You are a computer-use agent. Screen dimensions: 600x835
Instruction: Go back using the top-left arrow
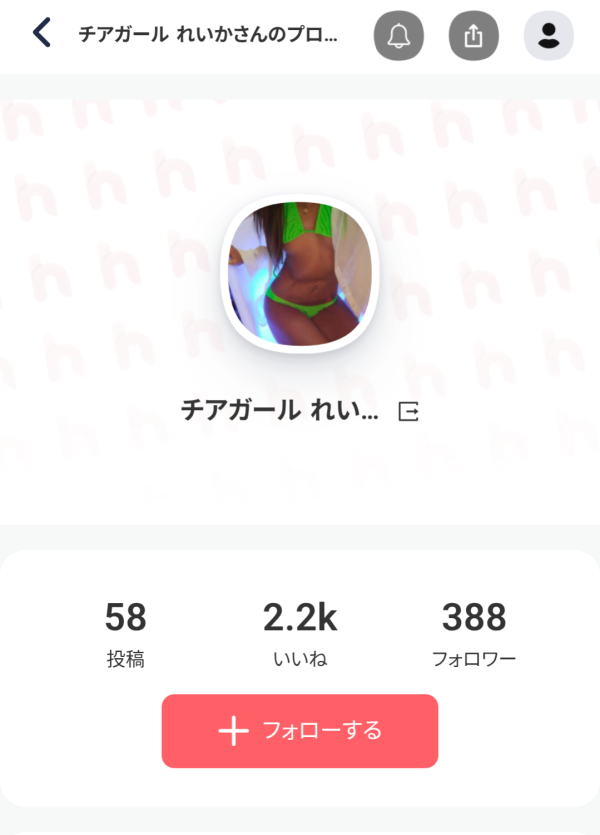(x=41, y=33)
